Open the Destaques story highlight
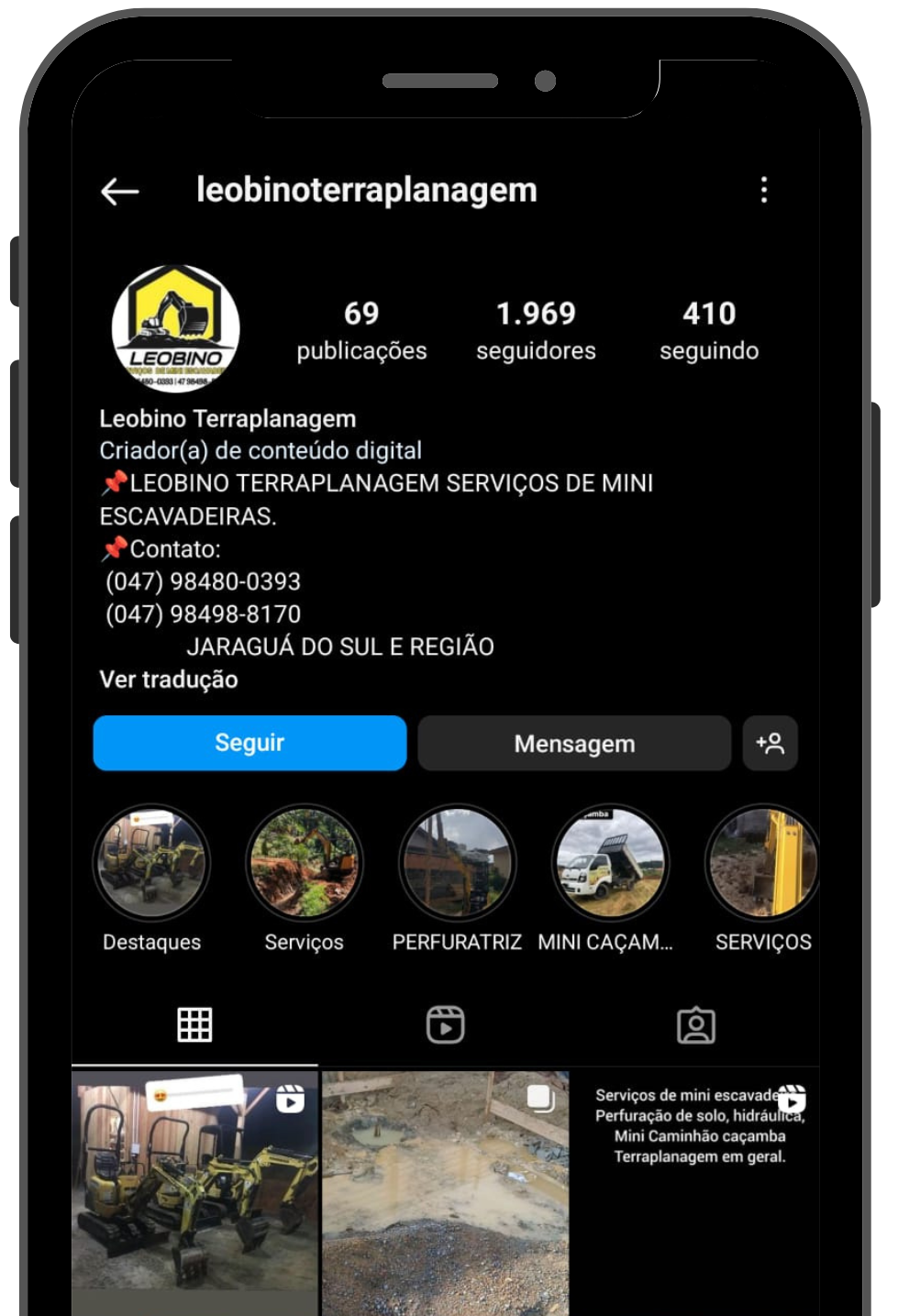 click(151, 863)
